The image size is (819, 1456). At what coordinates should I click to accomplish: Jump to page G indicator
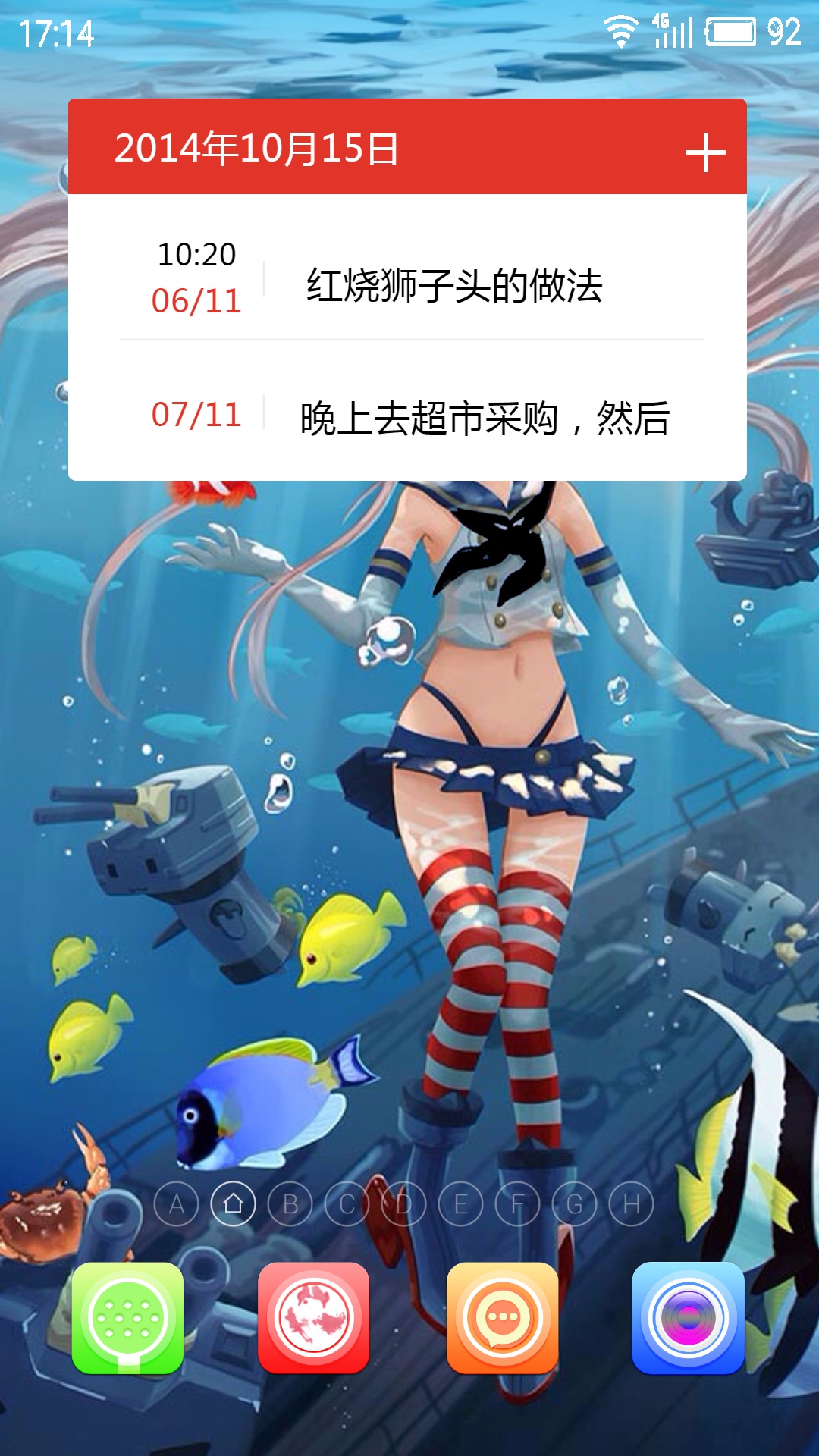(x=575, y=1203)
